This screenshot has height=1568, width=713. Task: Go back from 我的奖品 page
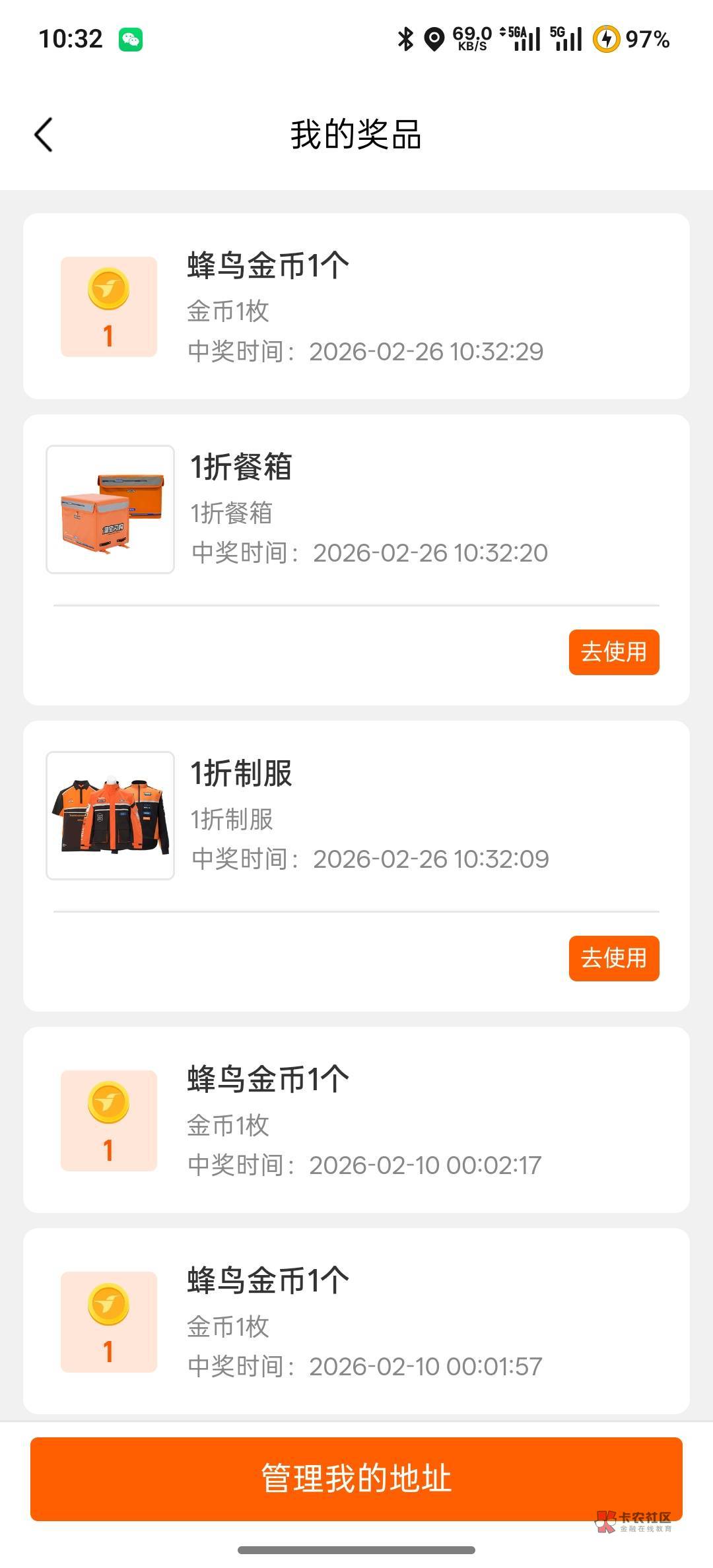[x=44, y=135]
